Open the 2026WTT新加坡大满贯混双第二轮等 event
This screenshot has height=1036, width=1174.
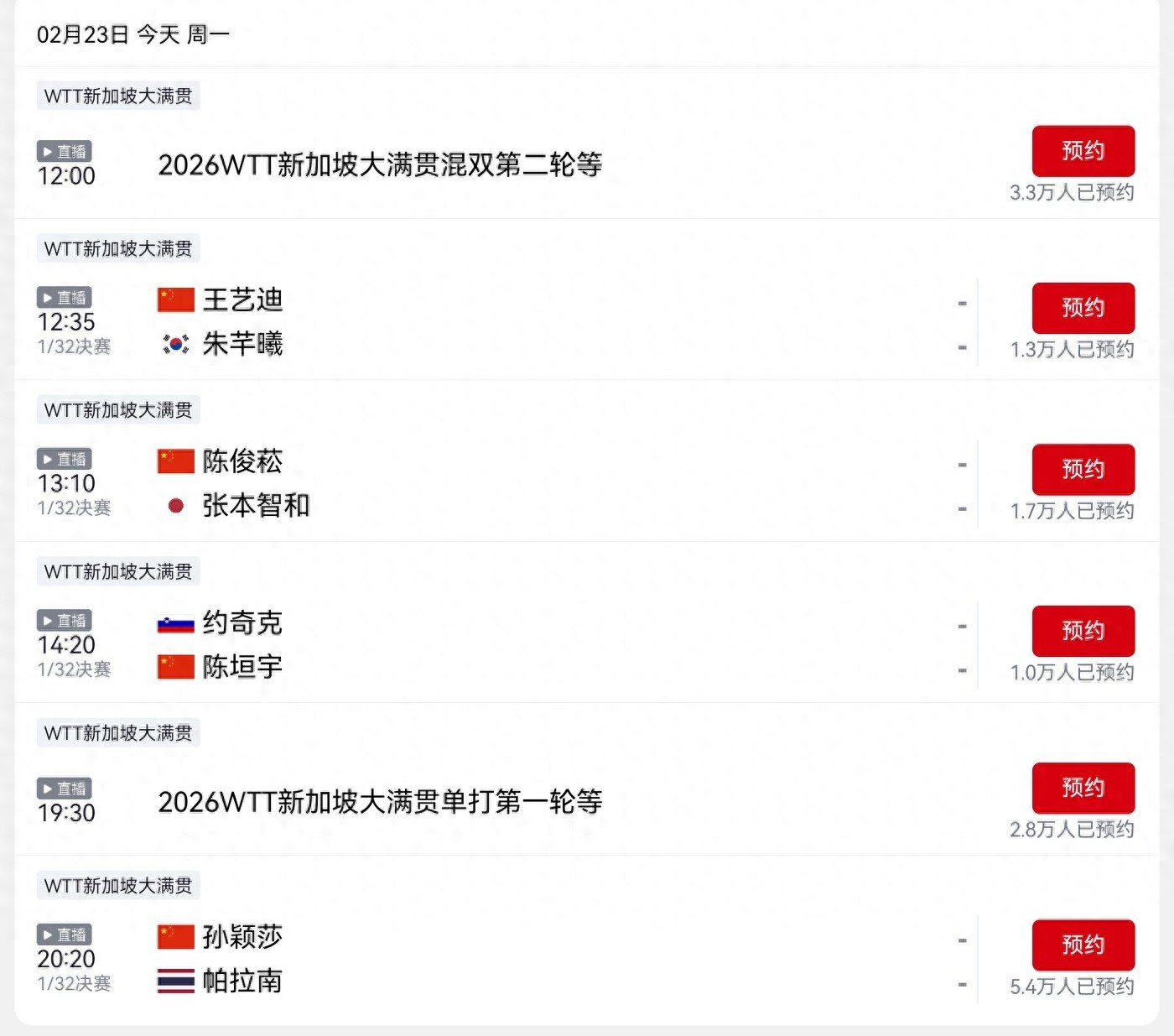click(x=380, y=164)
